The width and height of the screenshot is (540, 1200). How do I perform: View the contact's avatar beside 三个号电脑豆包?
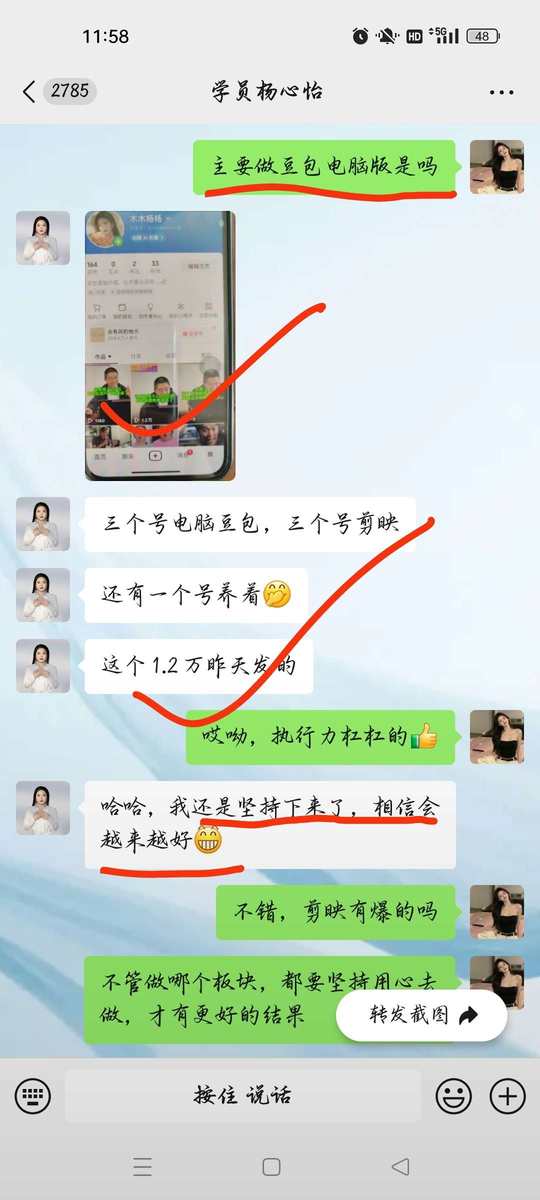point(43,524)
